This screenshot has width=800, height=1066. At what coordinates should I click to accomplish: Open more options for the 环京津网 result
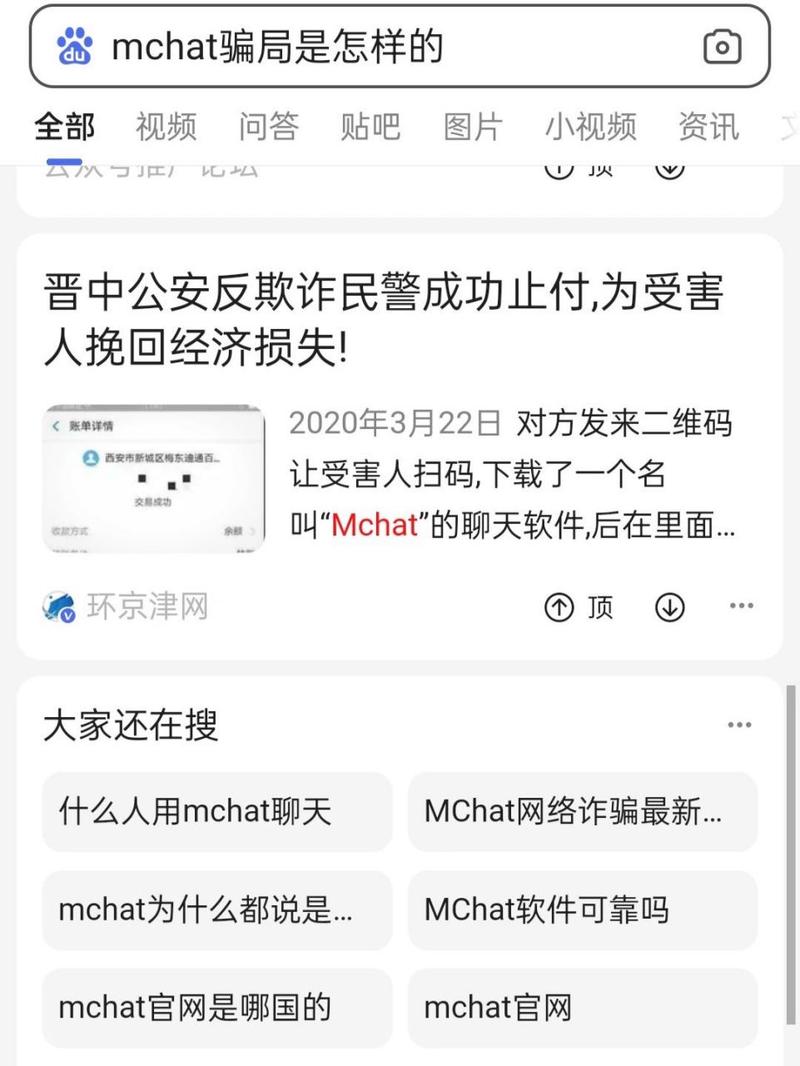pyautogui.click(x=741, y=607)
